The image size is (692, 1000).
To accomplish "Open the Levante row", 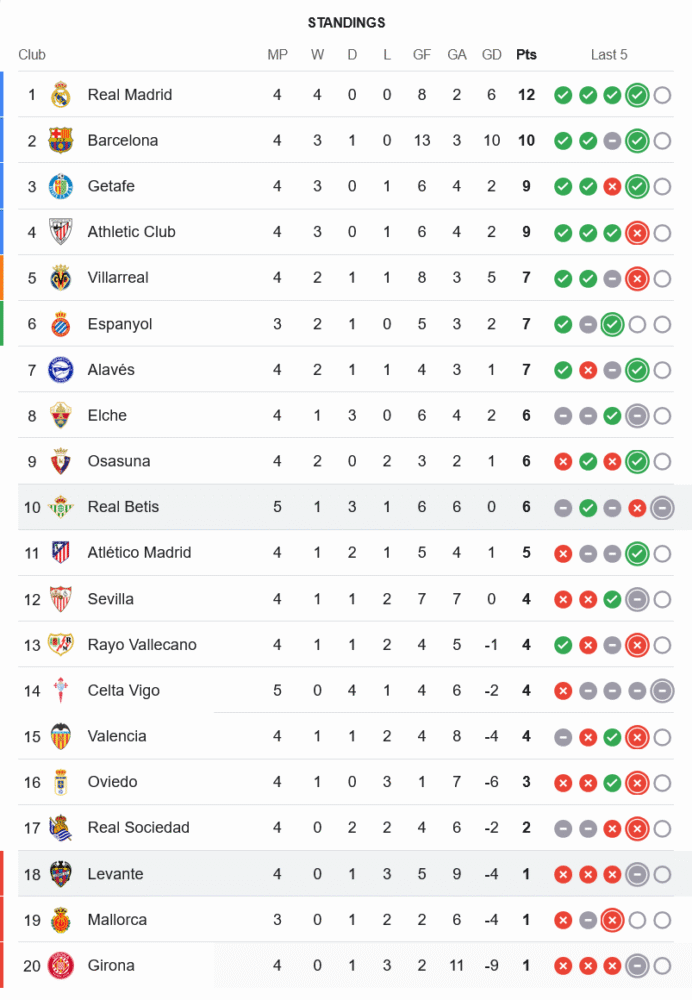I will [115, 874].
